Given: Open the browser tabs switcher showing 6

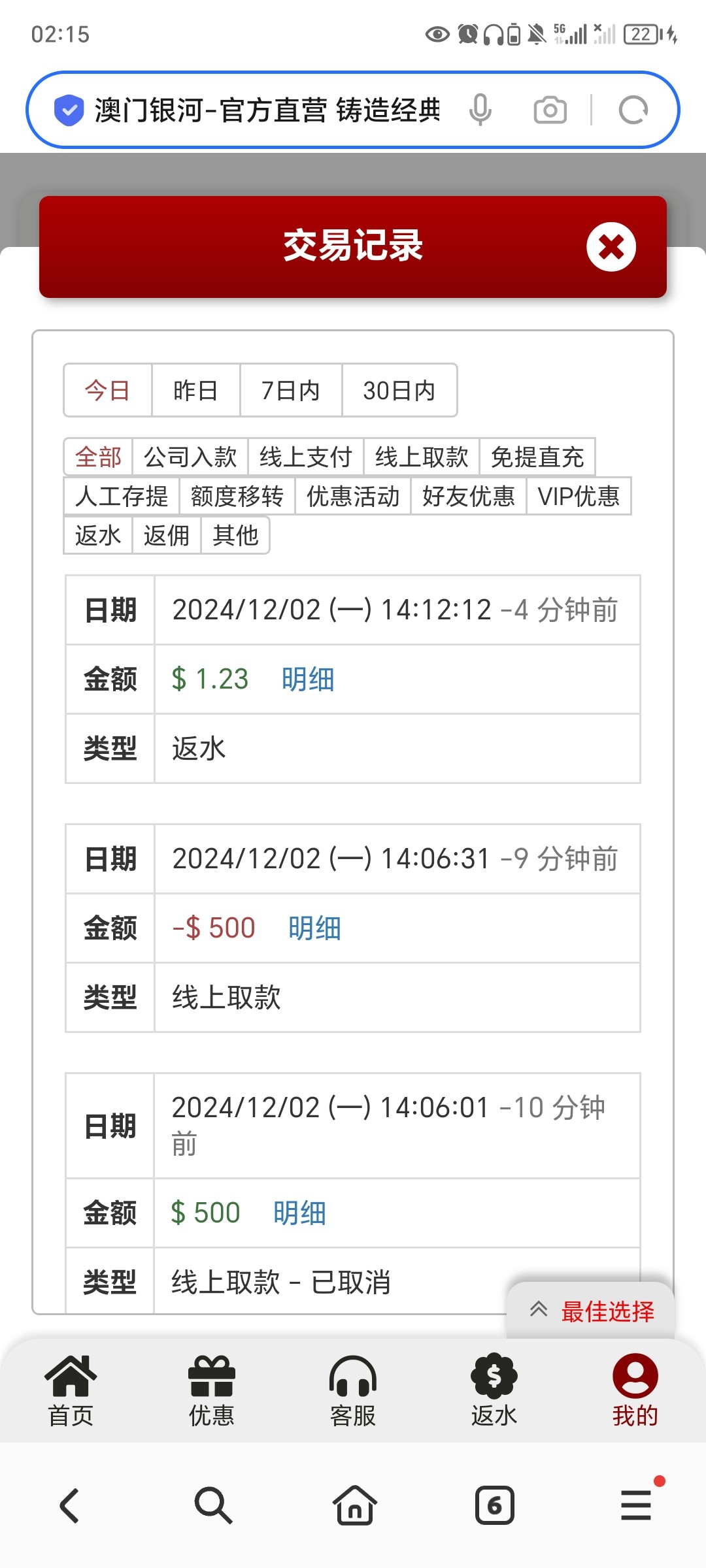Looking at the screenshot, I should tap(494, 1505).
